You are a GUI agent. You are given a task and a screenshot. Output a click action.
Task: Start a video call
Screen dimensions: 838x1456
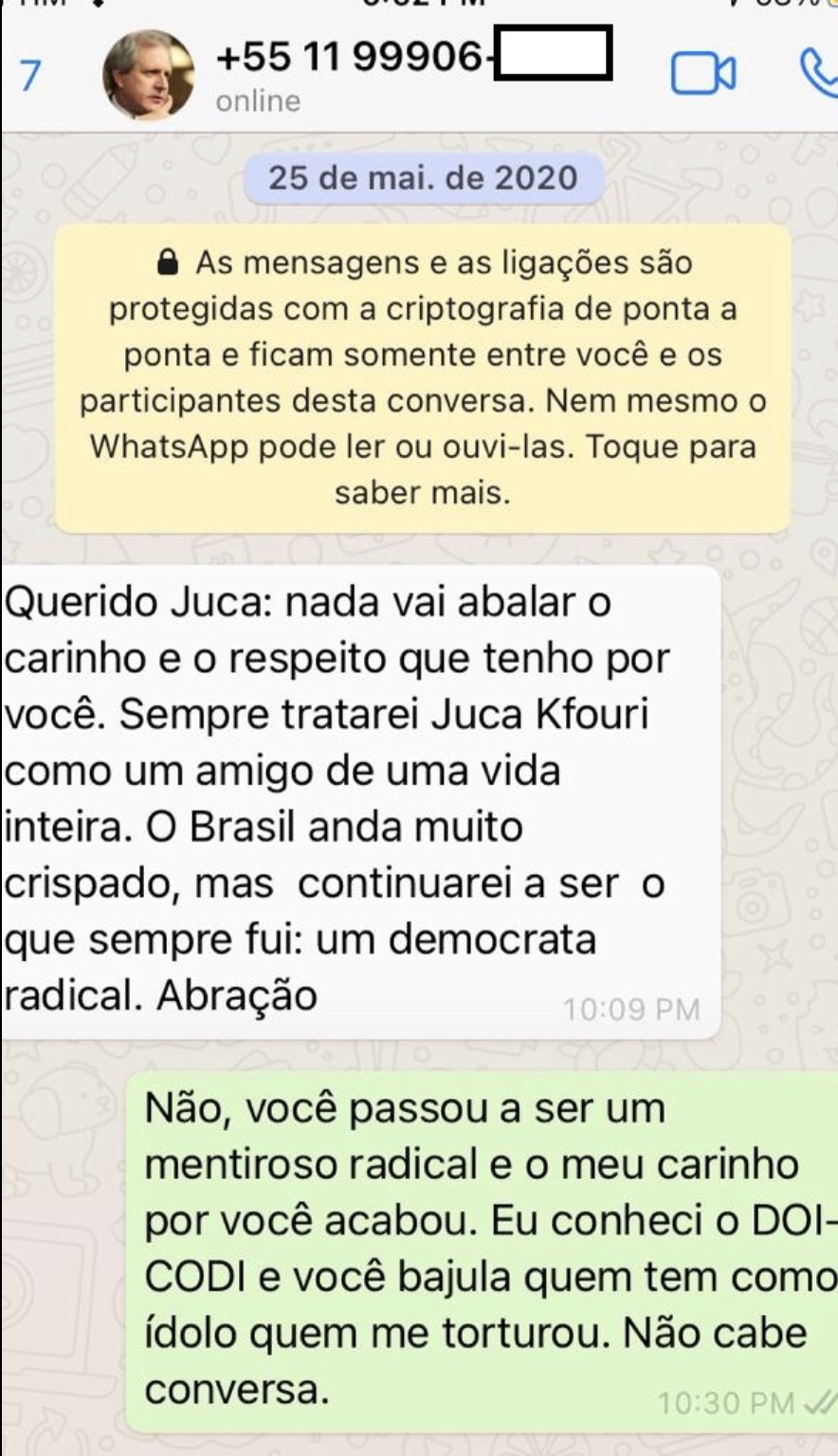(x=702, y=74)
